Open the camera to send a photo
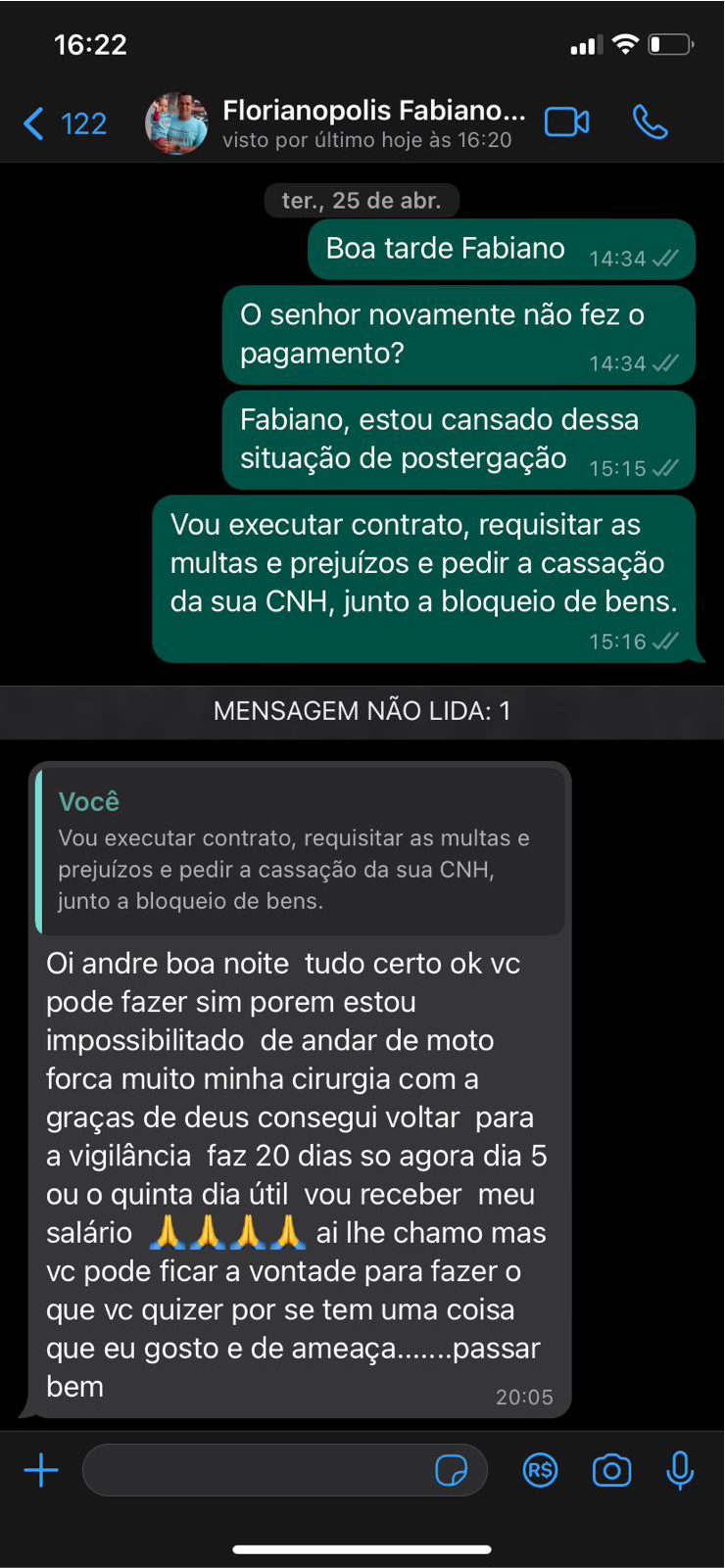The width and height of the screenshot is (725, 1568). pos(611,1470)
